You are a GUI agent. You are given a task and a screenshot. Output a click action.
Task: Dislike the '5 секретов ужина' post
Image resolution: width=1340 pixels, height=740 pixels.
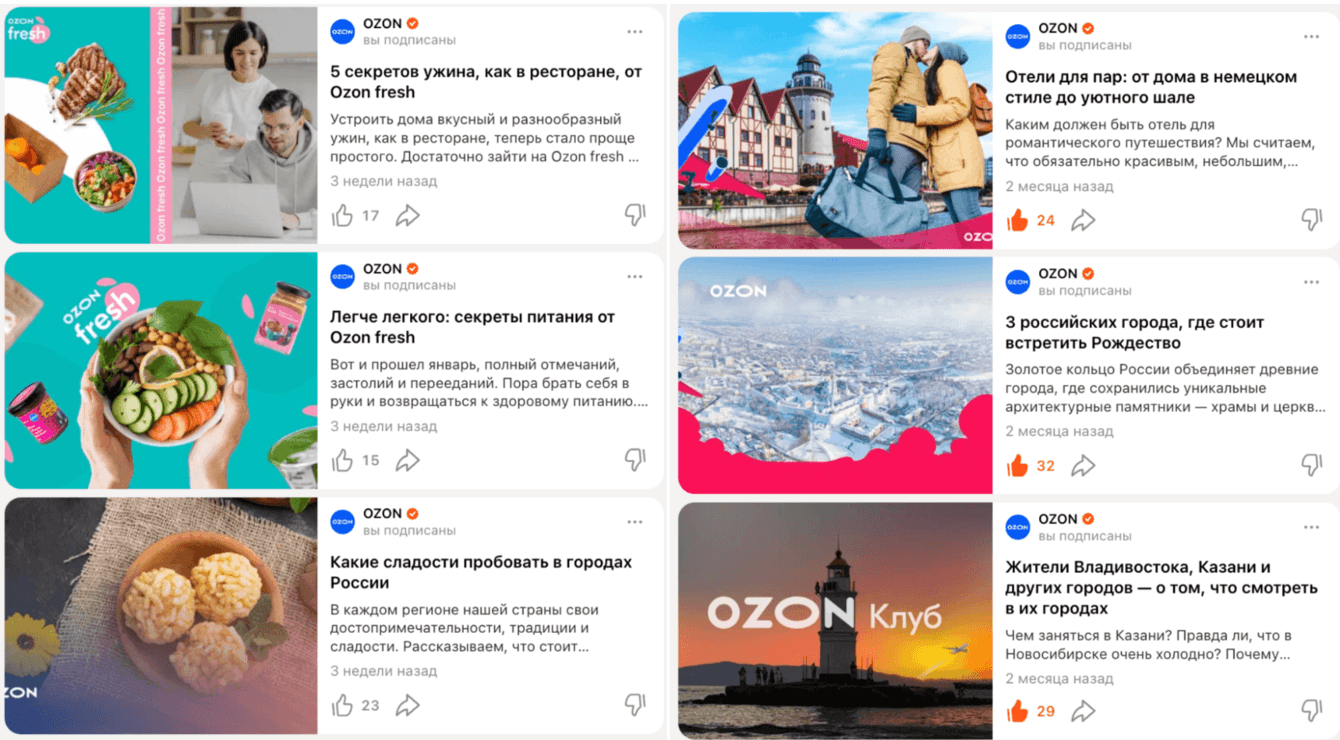click(635, 214)
